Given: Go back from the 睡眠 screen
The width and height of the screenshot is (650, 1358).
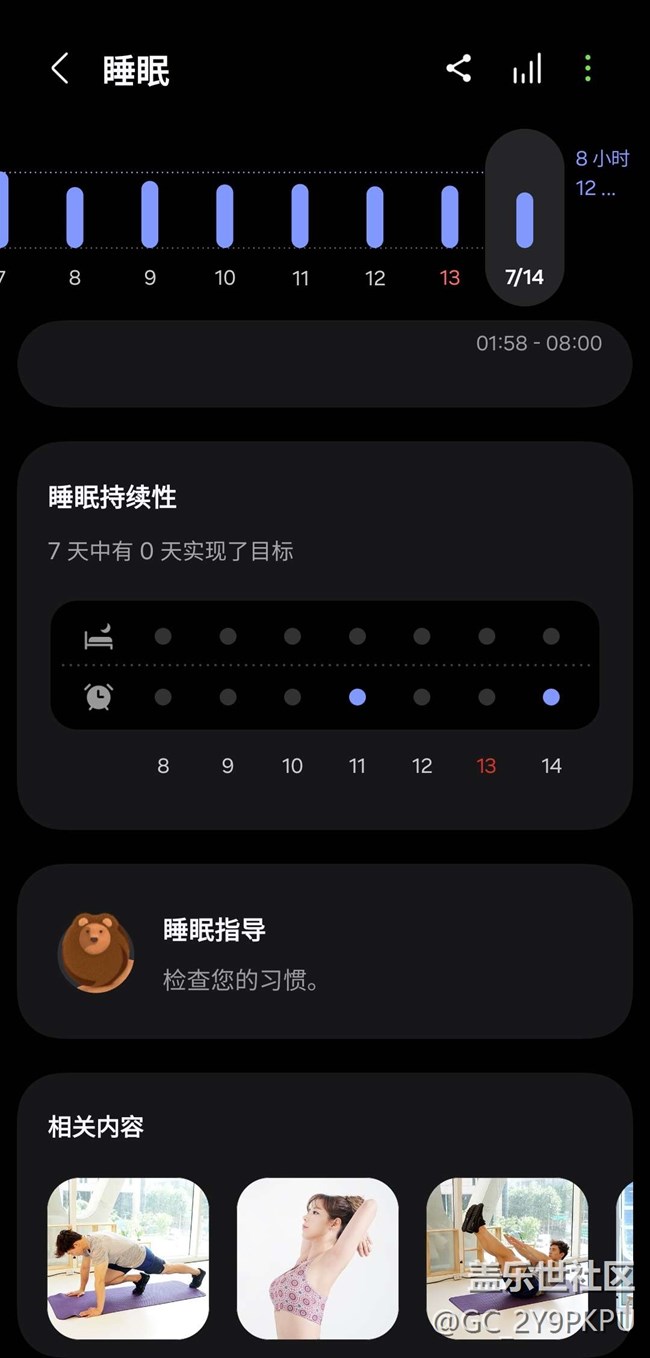Looking at the screenshot, I should pyautogui.click(x=60, y=69).
